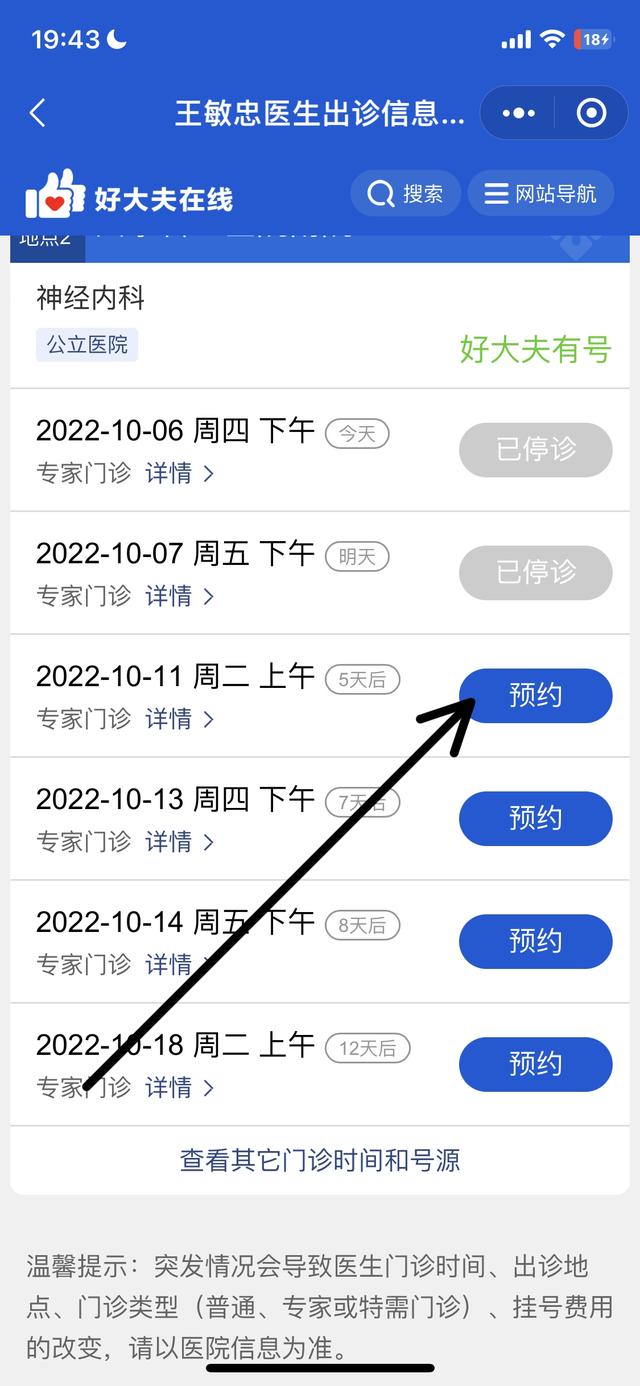Book the 2022-10-13 周四 下午 appointment
640x1386 pixels.
point(535,818)
